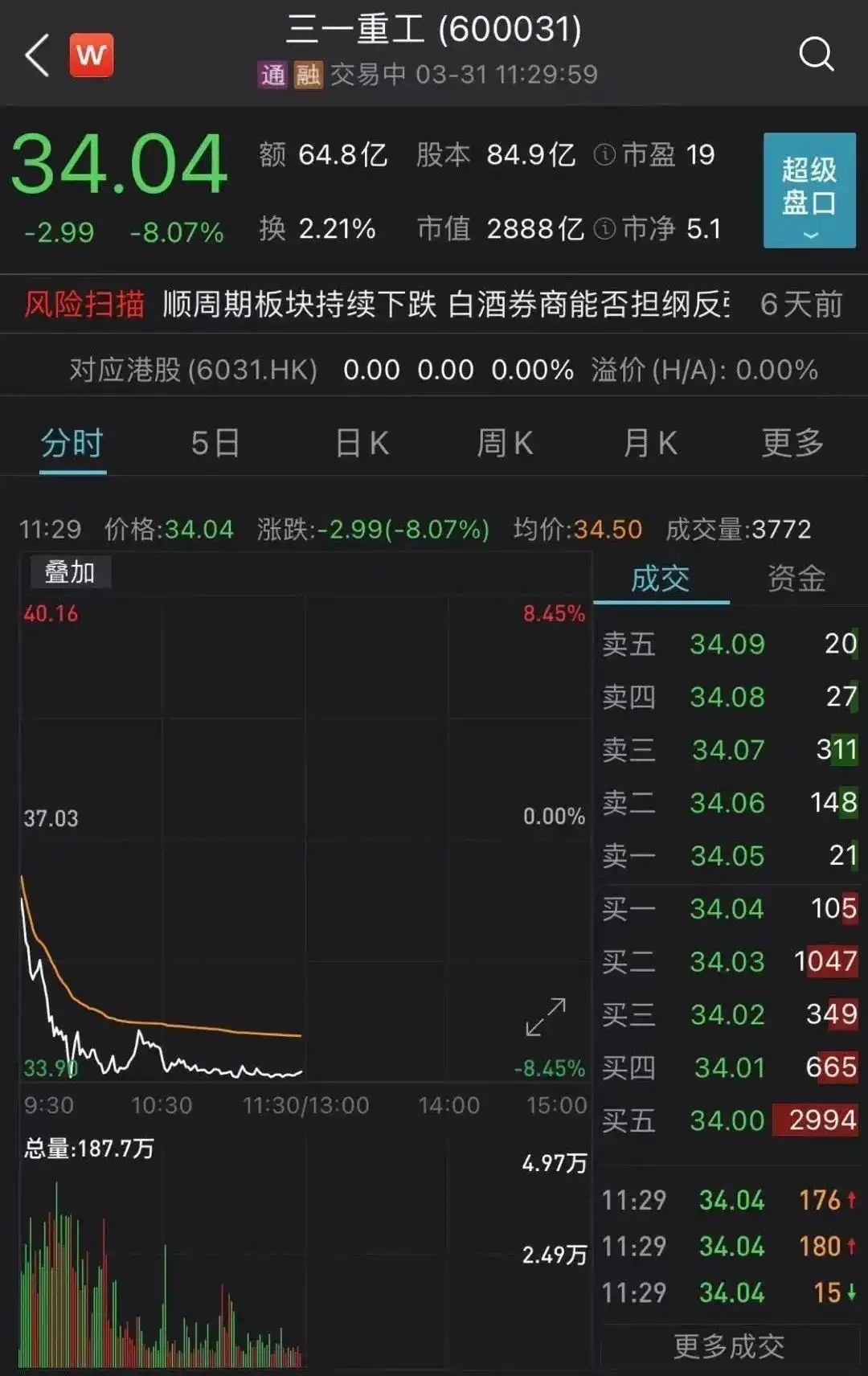This screenshot has height=1376, width=868.
Task: Tap the 市盈 info icon
Action: [604, 154]
